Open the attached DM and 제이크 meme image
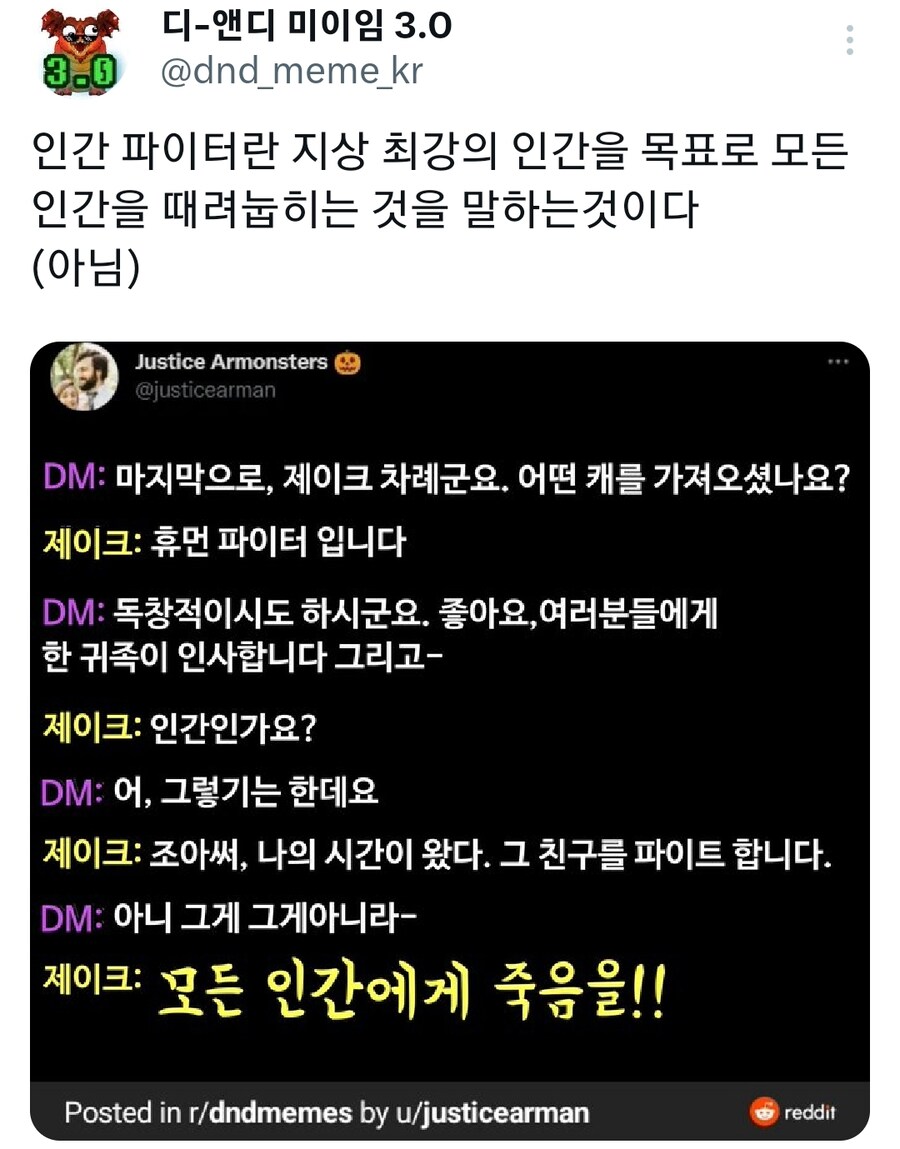Image resolution: width=900 pixels, height=1149 pixels. [x=450, y=740]
